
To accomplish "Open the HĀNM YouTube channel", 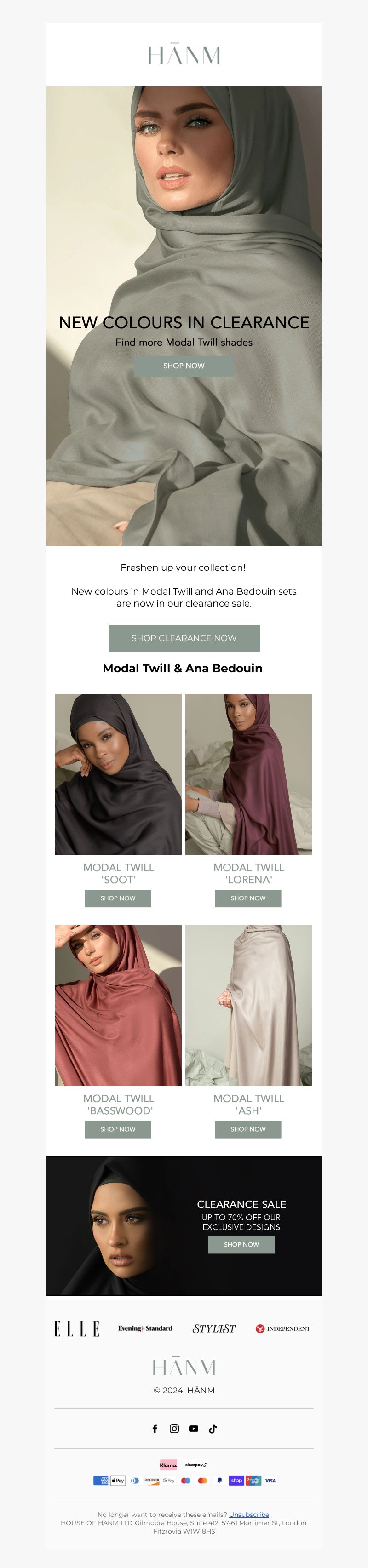I will click(194, 1429).
